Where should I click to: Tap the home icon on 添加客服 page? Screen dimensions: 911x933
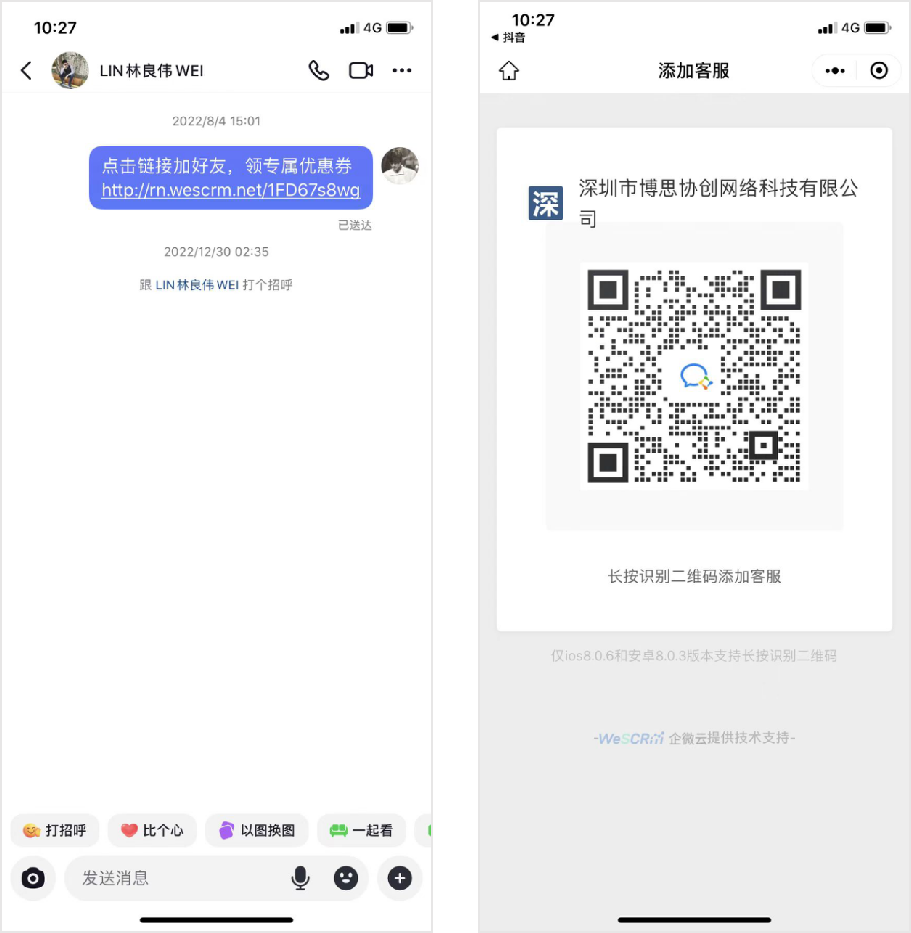point(509,71)
